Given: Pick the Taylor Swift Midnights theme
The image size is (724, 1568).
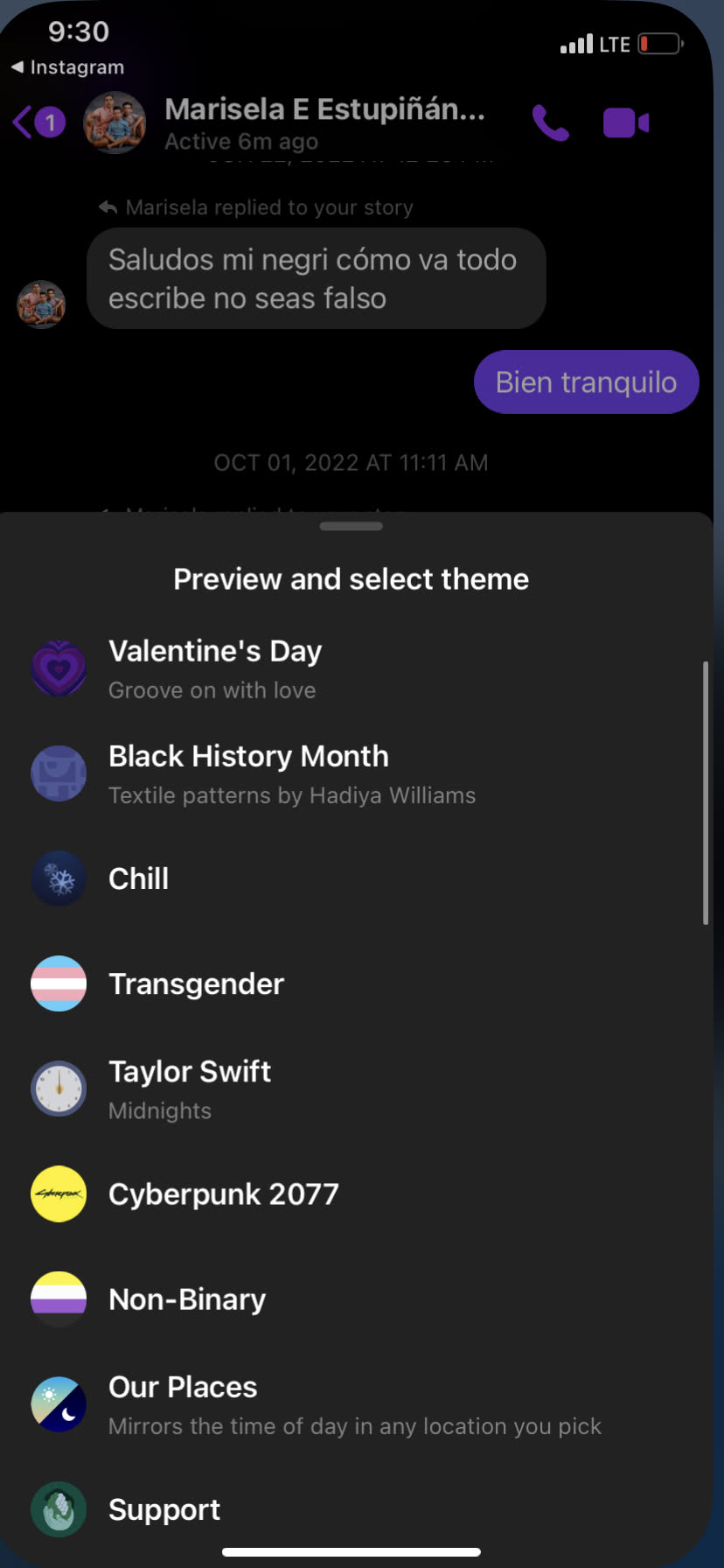Looking at the screenshot, I should 189,1089.
